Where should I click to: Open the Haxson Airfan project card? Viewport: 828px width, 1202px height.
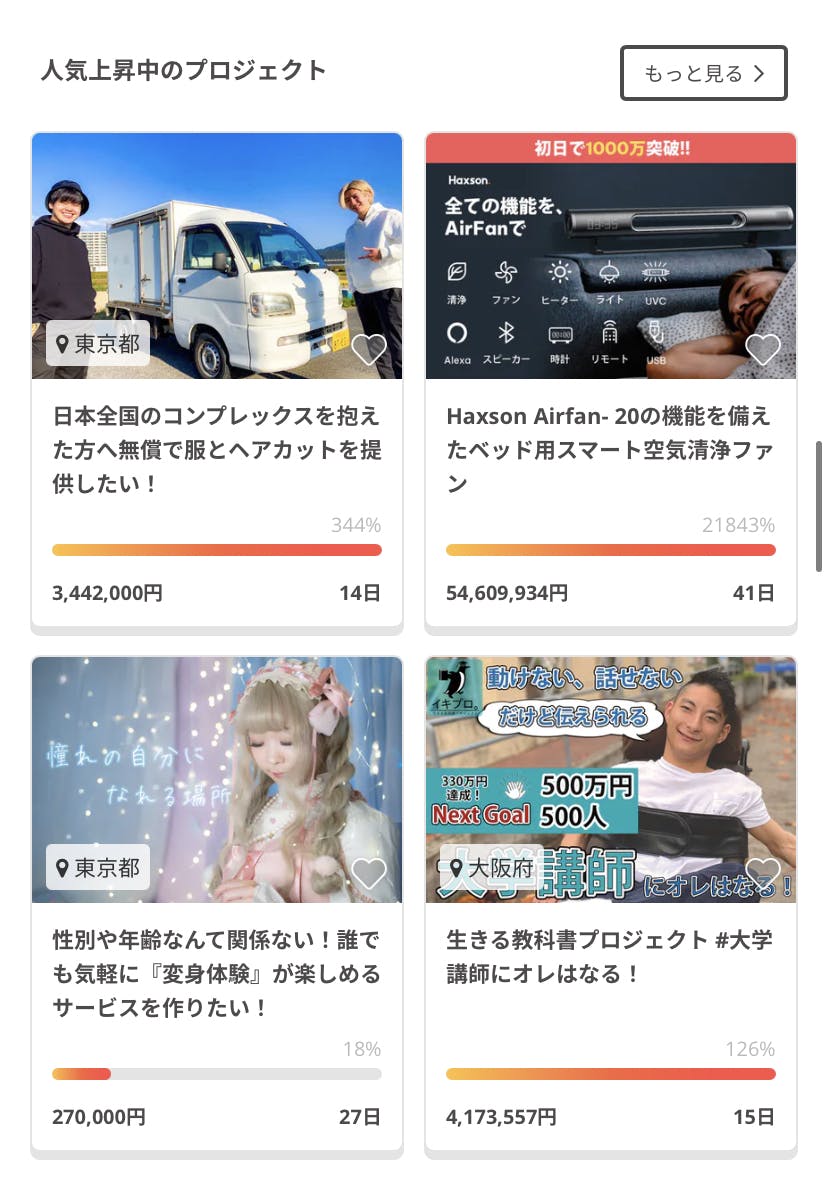(x=610, y=450)
